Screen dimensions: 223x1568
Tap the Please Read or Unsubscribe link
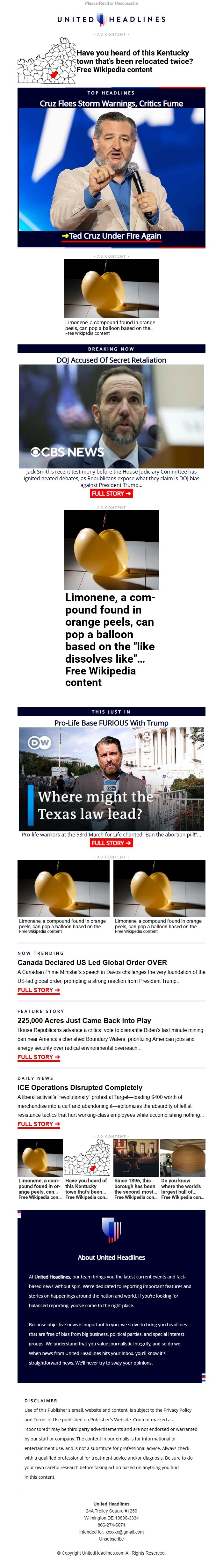click(111, 3)
